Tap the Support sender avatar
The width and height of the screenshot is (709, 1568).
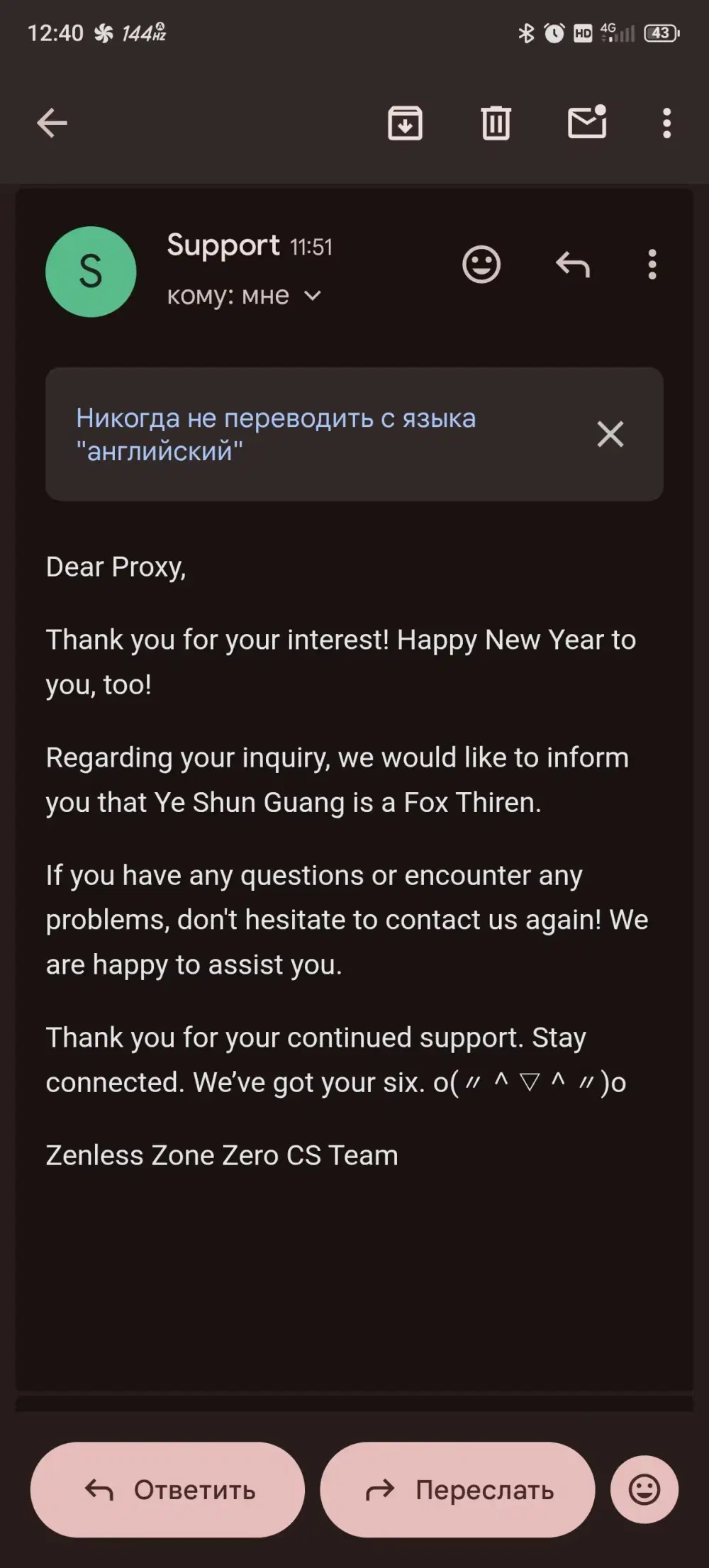[x=91, y=272]
